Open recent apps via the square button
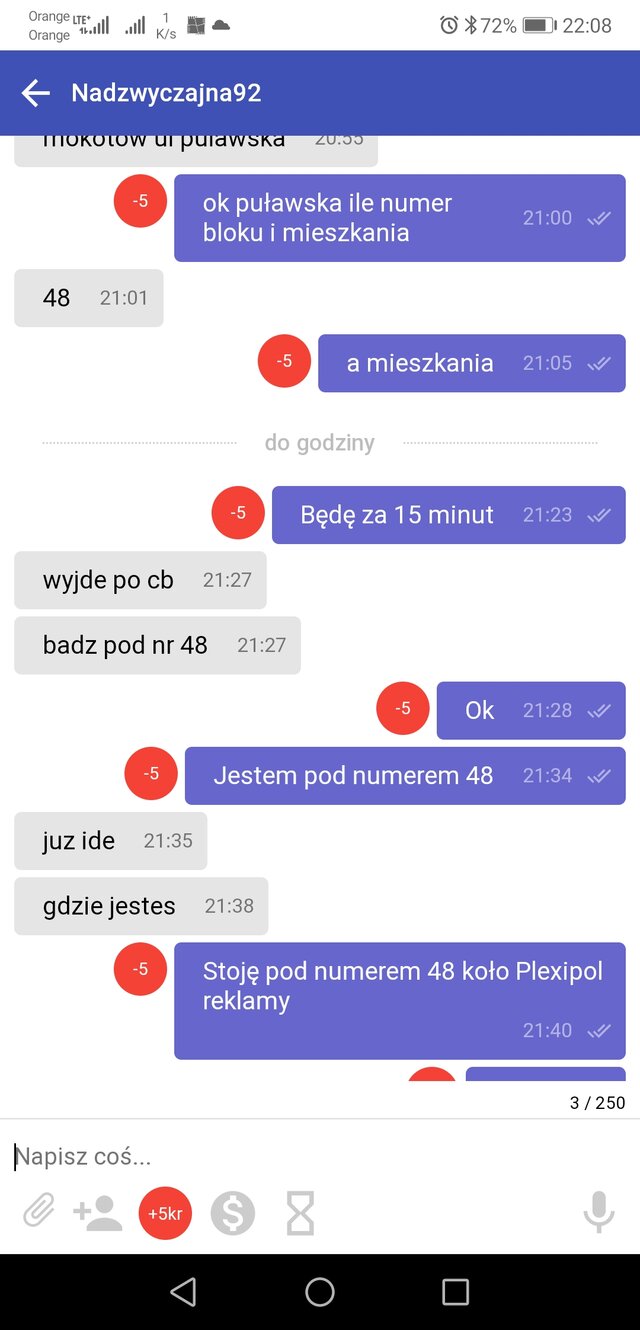This screenshot has height=1330, width=640. point(455,1292)
